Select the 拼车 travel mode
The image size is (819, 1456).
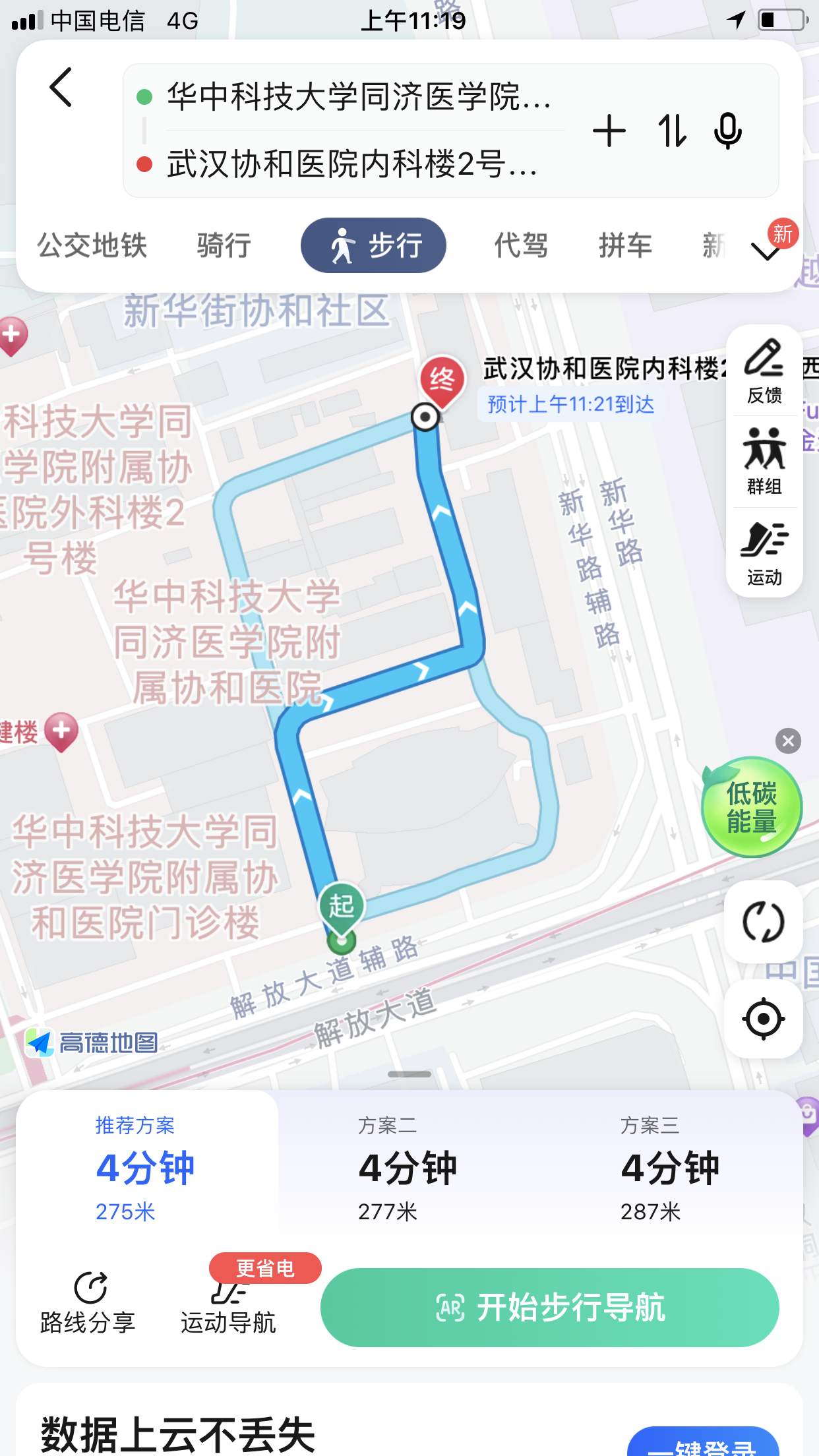coord(625,245)
